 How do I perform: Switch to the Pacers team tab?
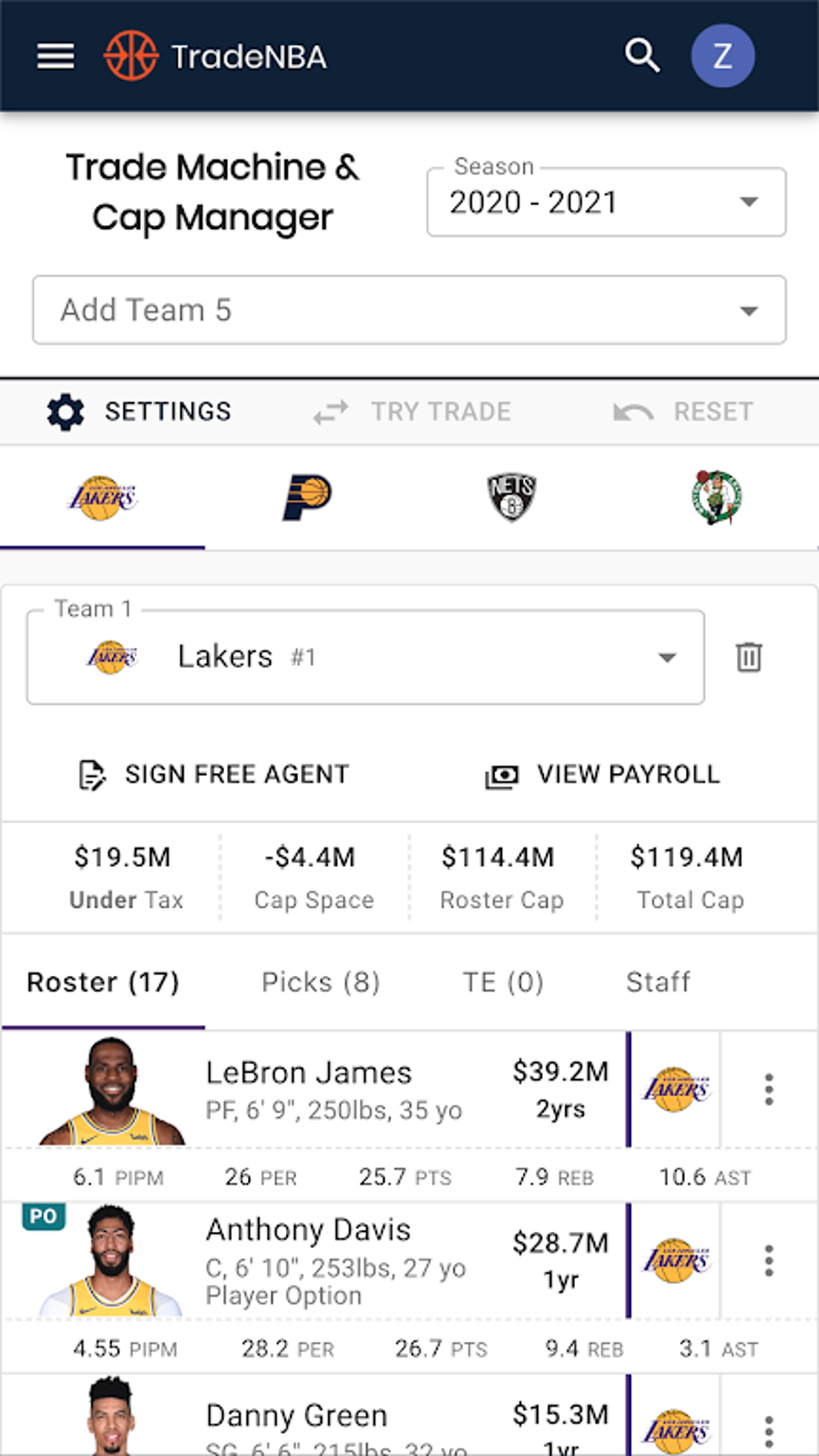(x=307, y=497)
